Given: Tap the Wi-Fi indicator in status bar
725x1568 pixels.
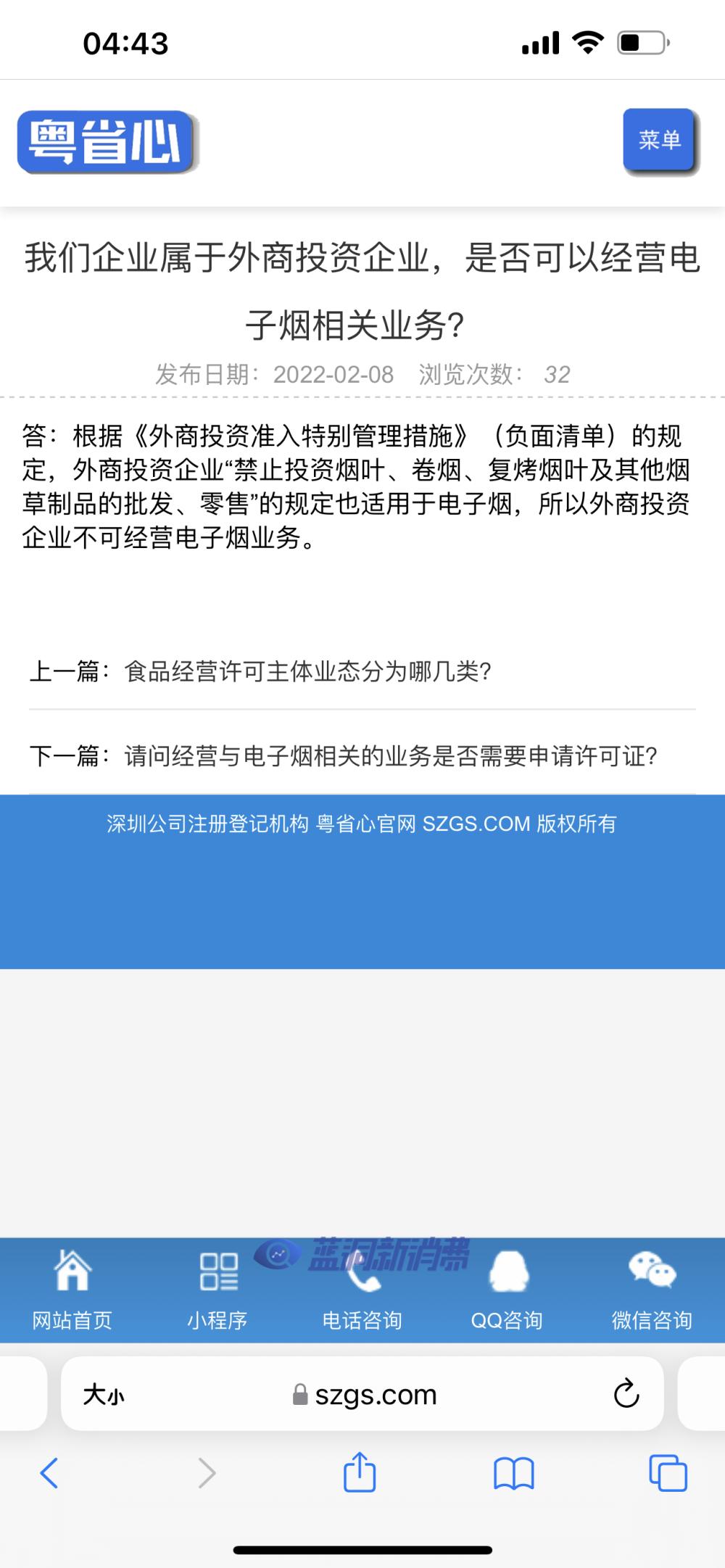Looking at the screenshot, I should pyautogui.click(x=588, y=43).
